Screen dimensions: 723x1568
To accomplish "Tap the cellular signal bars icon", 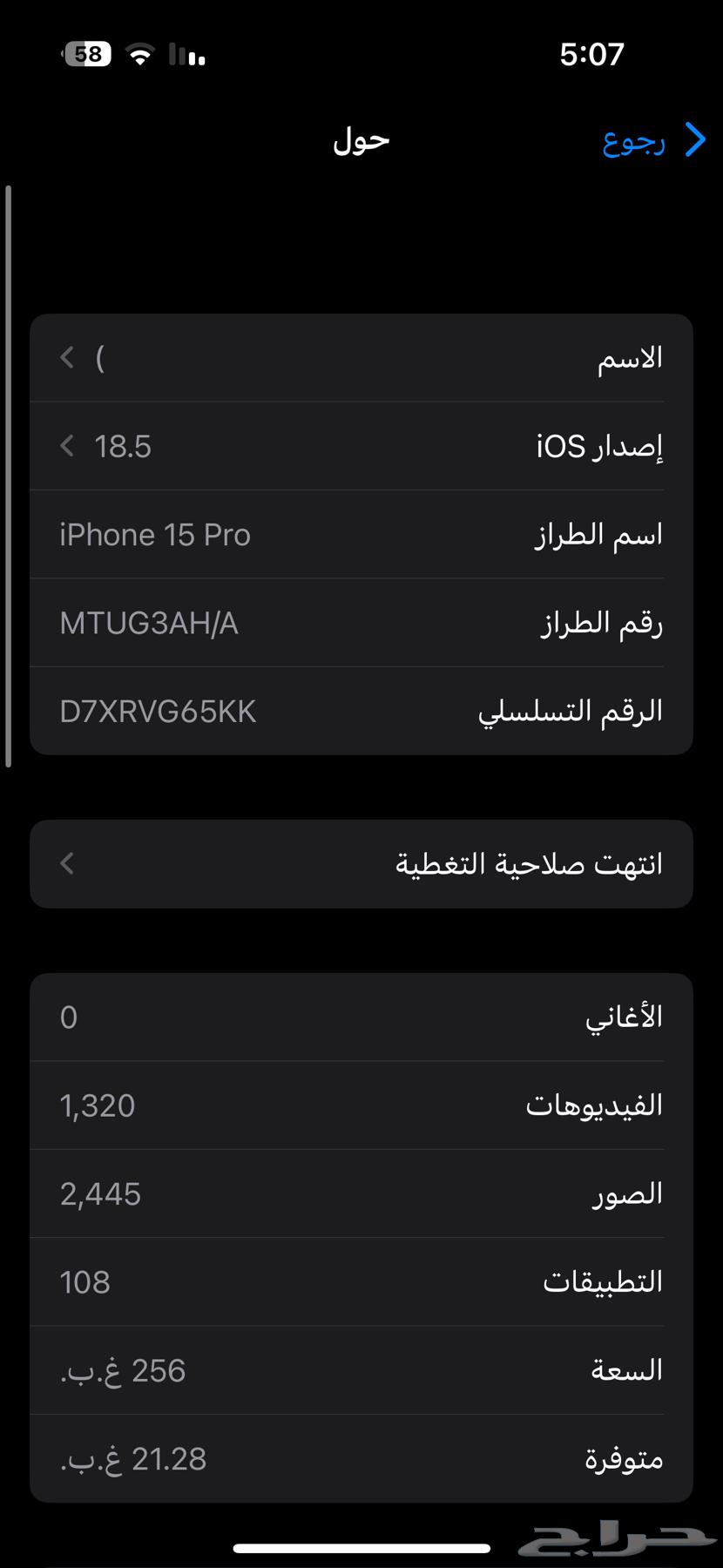I will pyautogui.click(x=188, y=56).
